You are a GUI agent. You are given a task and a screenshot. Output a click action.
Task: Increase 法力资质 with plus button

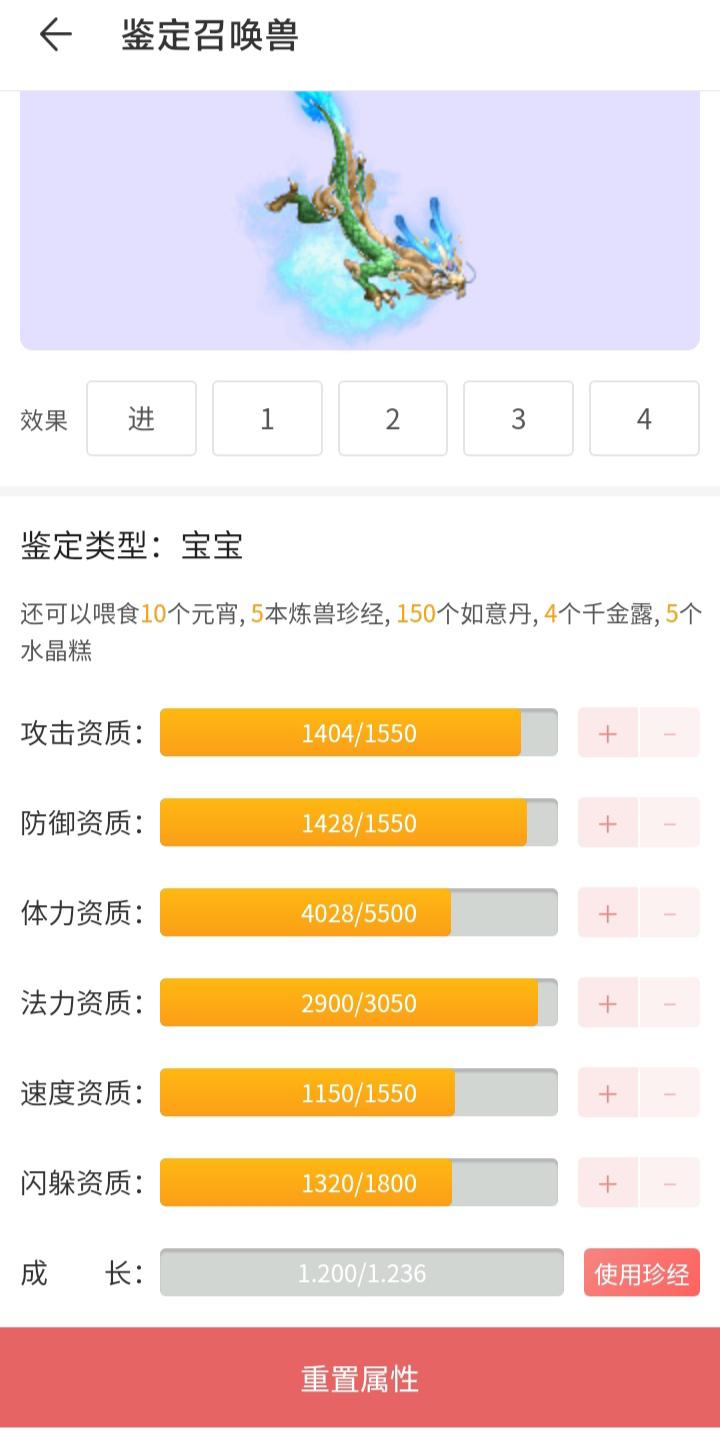(608, 1003)
